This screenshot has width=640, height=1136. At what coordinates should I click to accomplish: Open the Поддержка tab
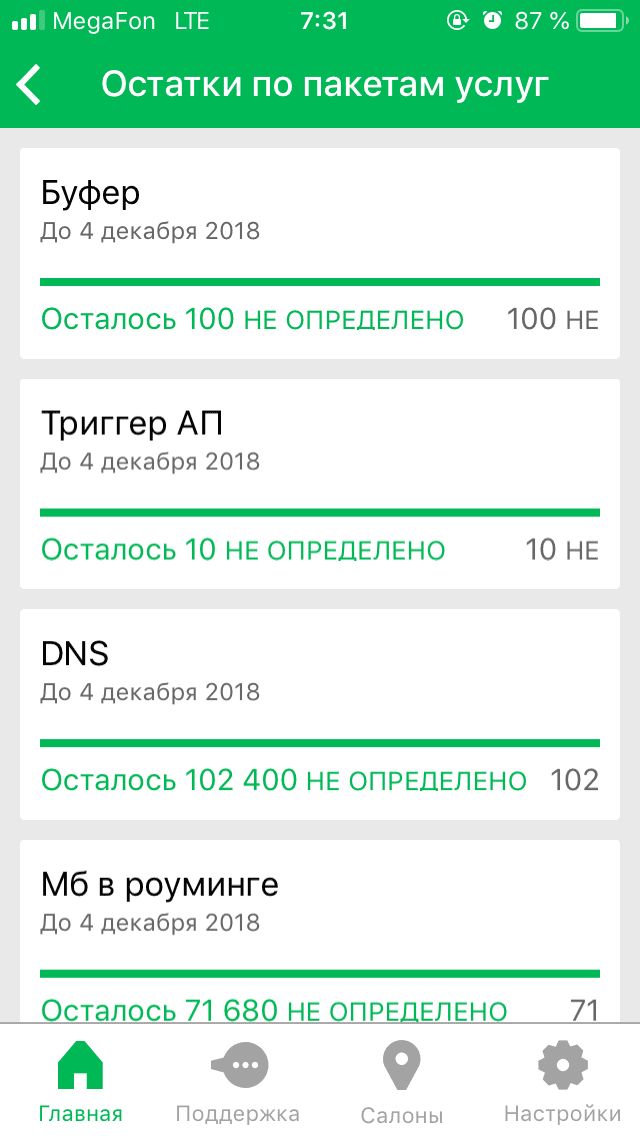(x=238, y=1080)
